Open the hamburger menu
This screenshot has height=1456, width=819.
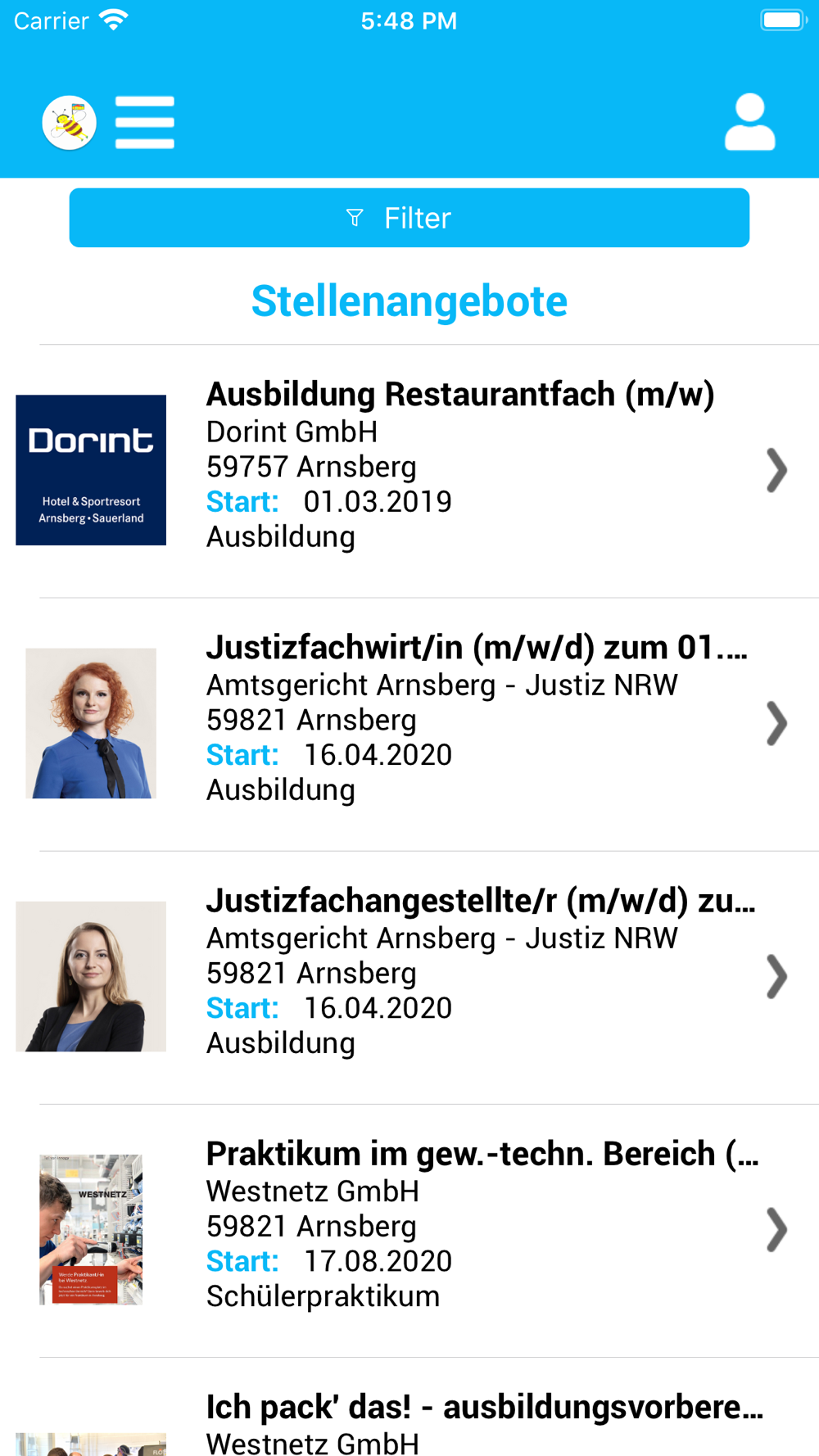(145, 123)
